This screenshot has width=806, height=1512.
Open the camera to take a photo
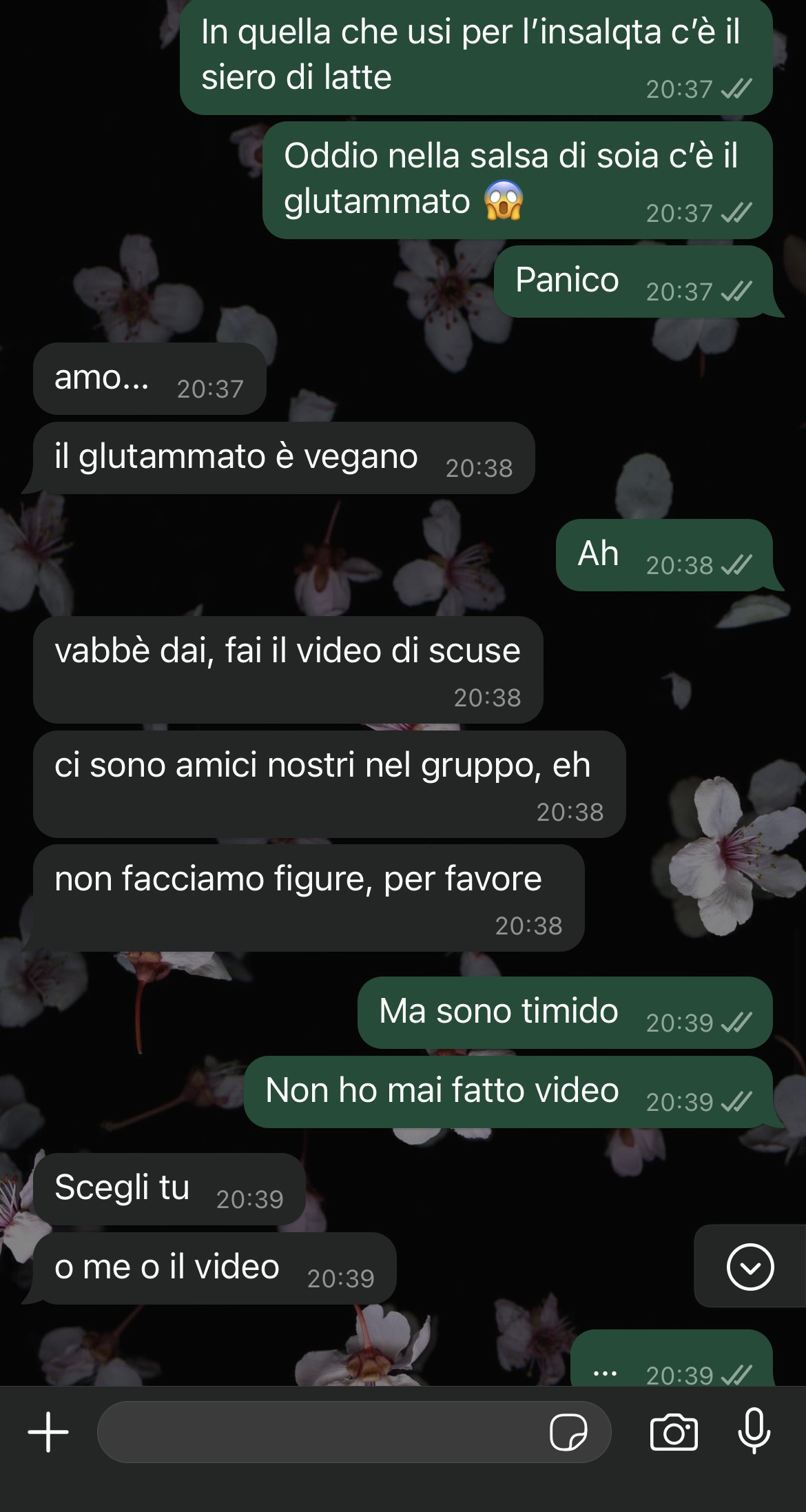click(674, 1432)
